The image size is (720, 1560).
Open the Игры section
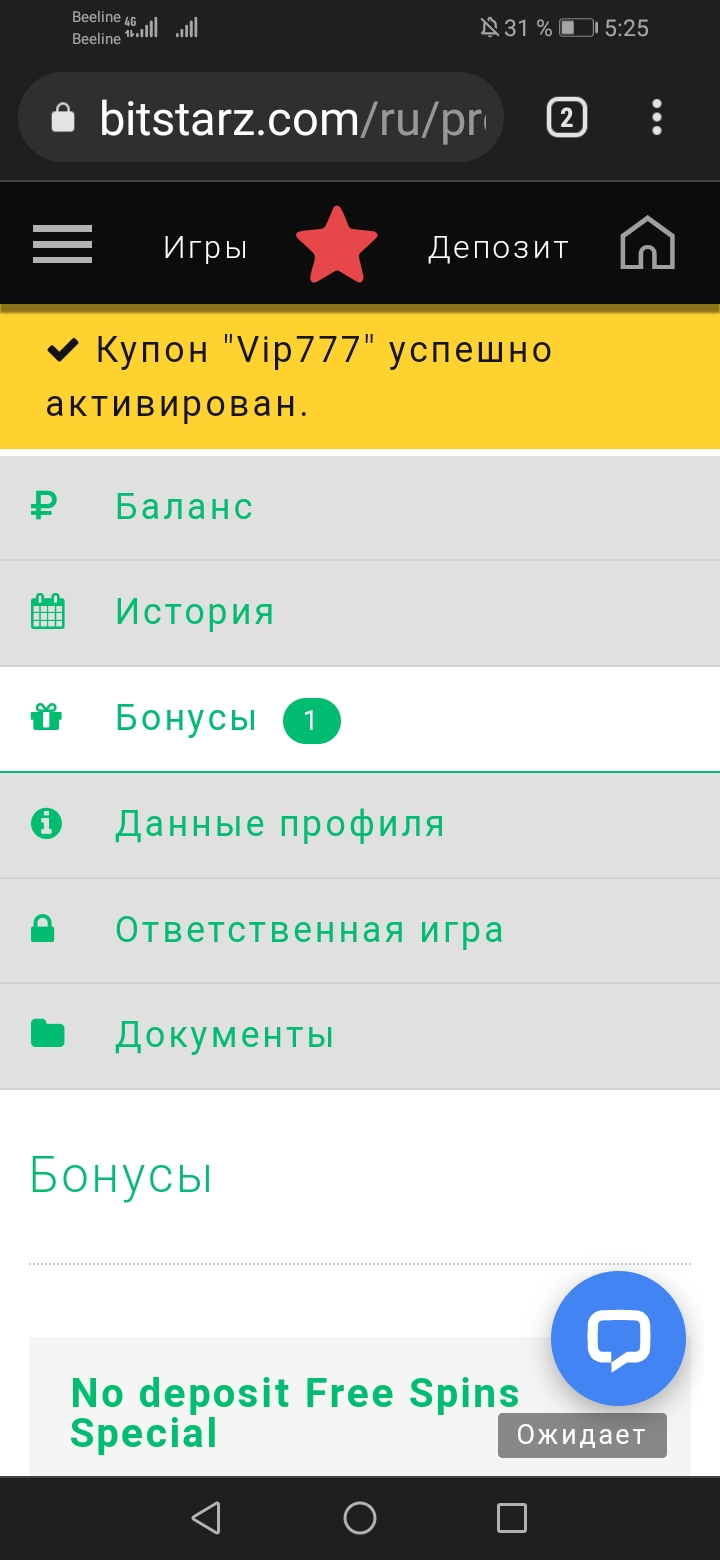pos(205,247)
